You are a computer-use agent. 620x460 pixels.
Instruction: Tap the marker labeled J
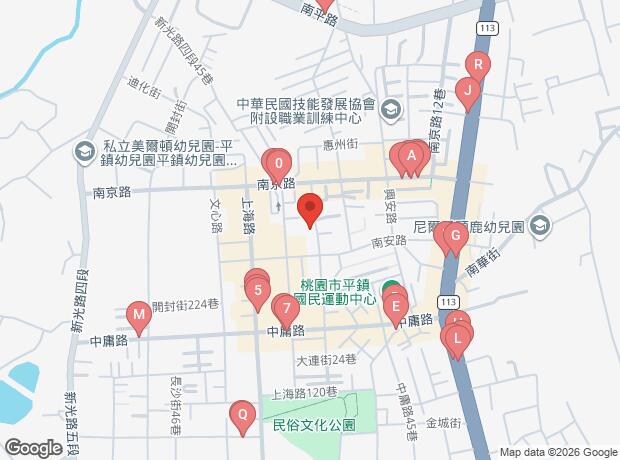coord(465,90)
